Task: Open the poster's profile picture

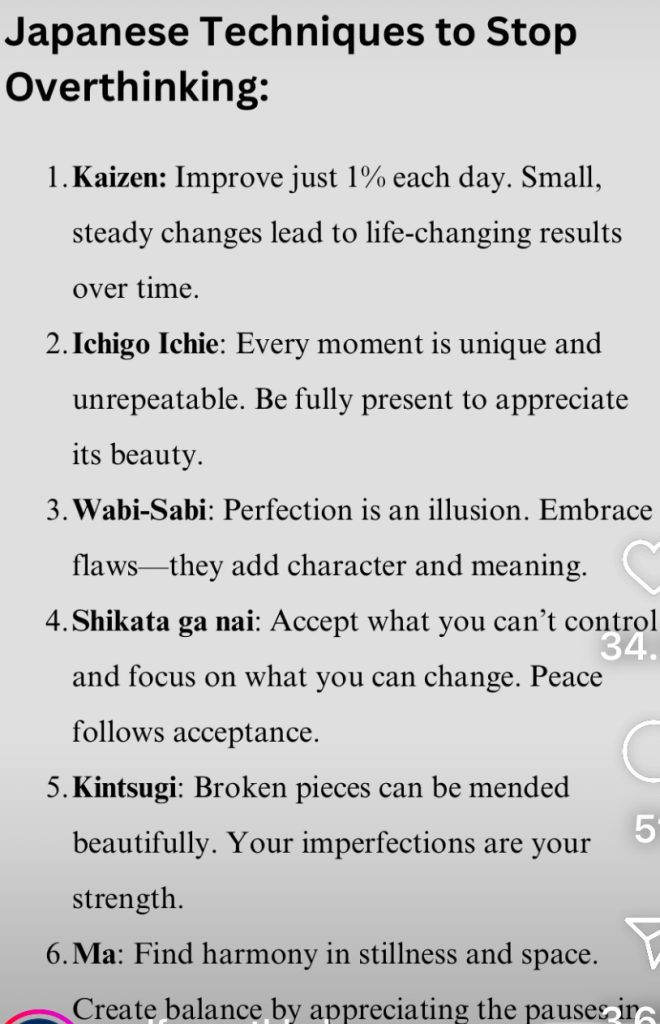Action: tap(40, 1014)
